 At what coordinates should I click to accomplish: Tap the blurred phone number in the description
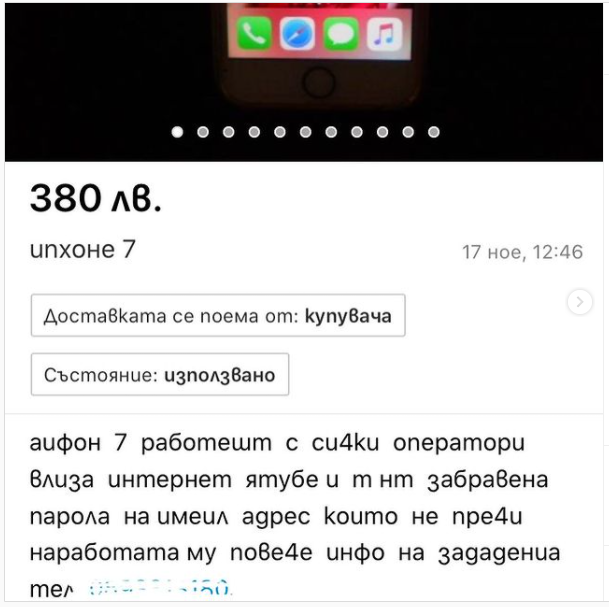pyautogui.click(x=160, y=588)
